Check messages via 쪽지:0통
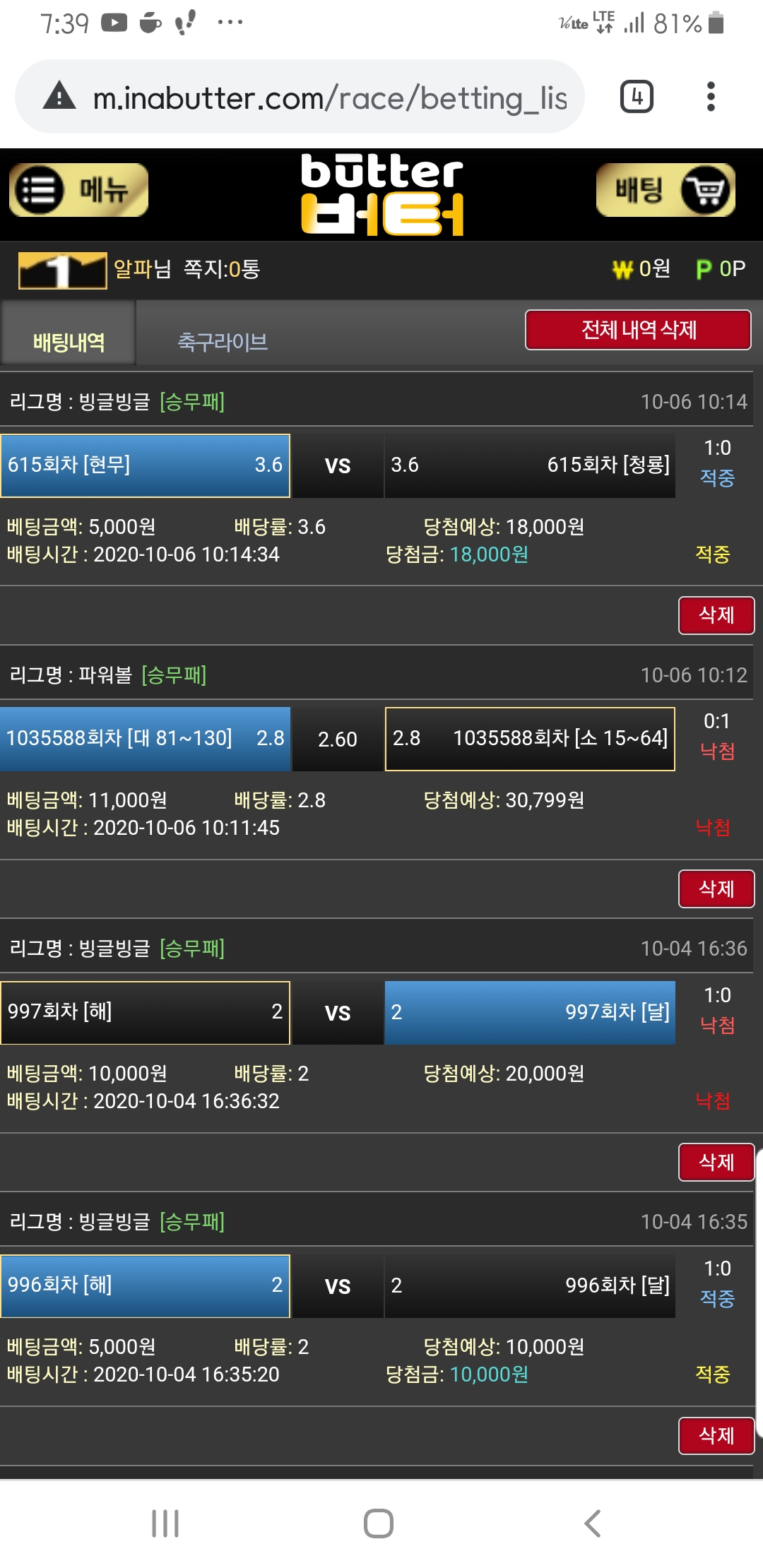The image size is (763, 1568). (222, 269)
